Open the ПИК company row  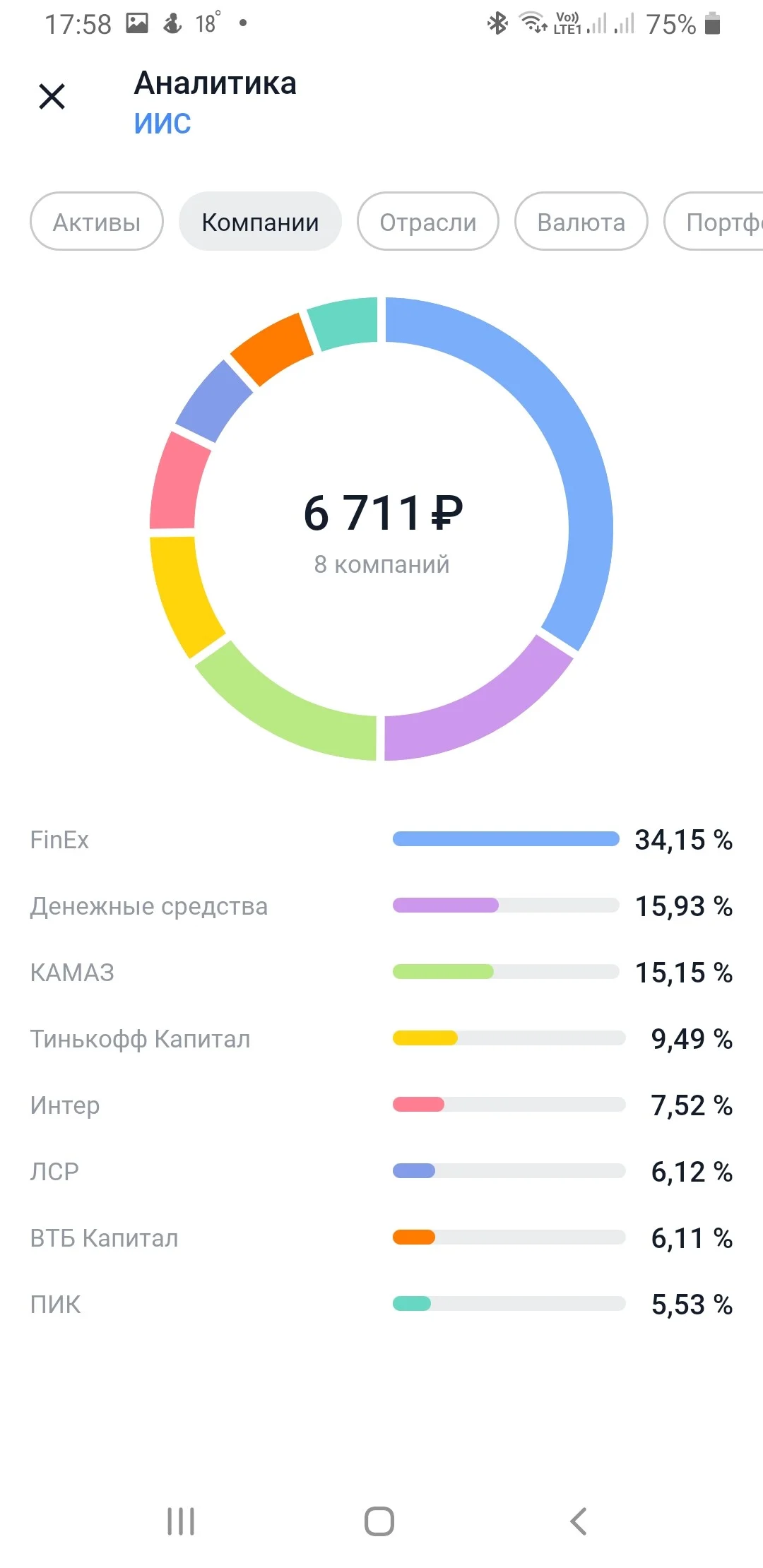381,1305
